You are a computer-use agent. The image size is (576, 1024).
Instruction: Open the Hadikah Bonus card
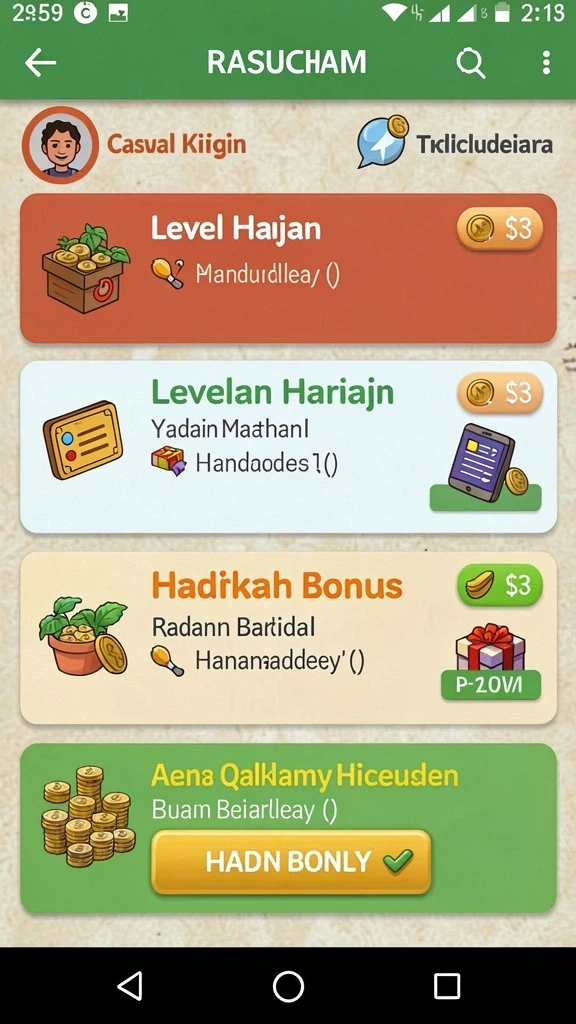[x=288, y=637]
